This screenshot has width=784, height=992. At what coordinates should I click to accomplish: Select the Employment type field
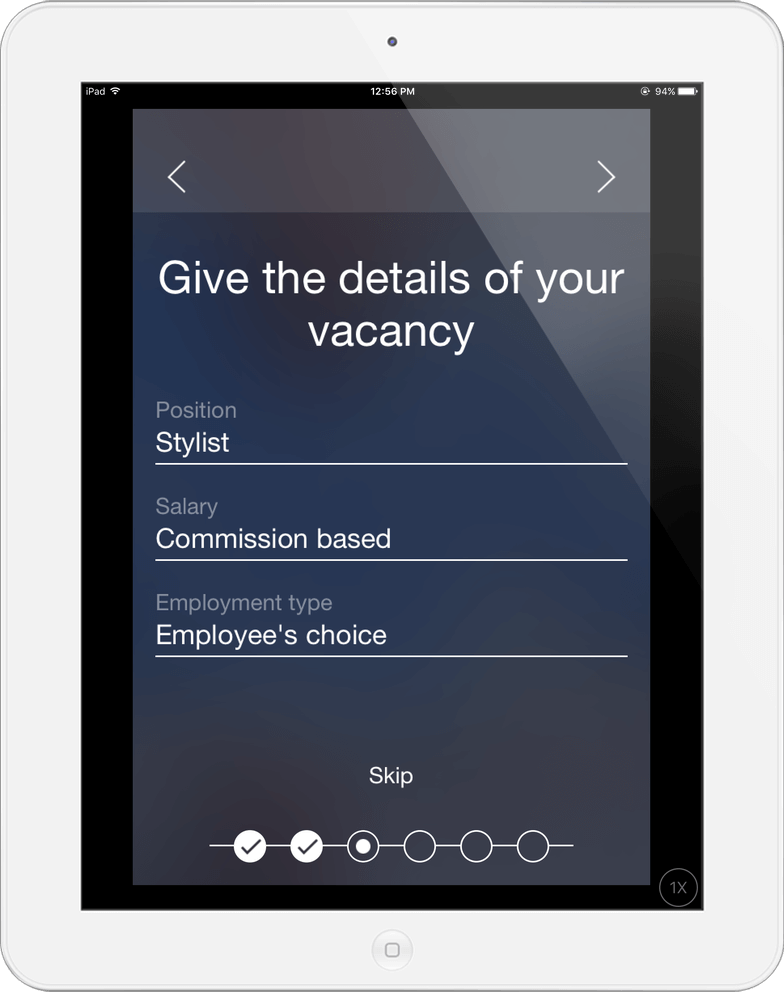tap(390, 634)
